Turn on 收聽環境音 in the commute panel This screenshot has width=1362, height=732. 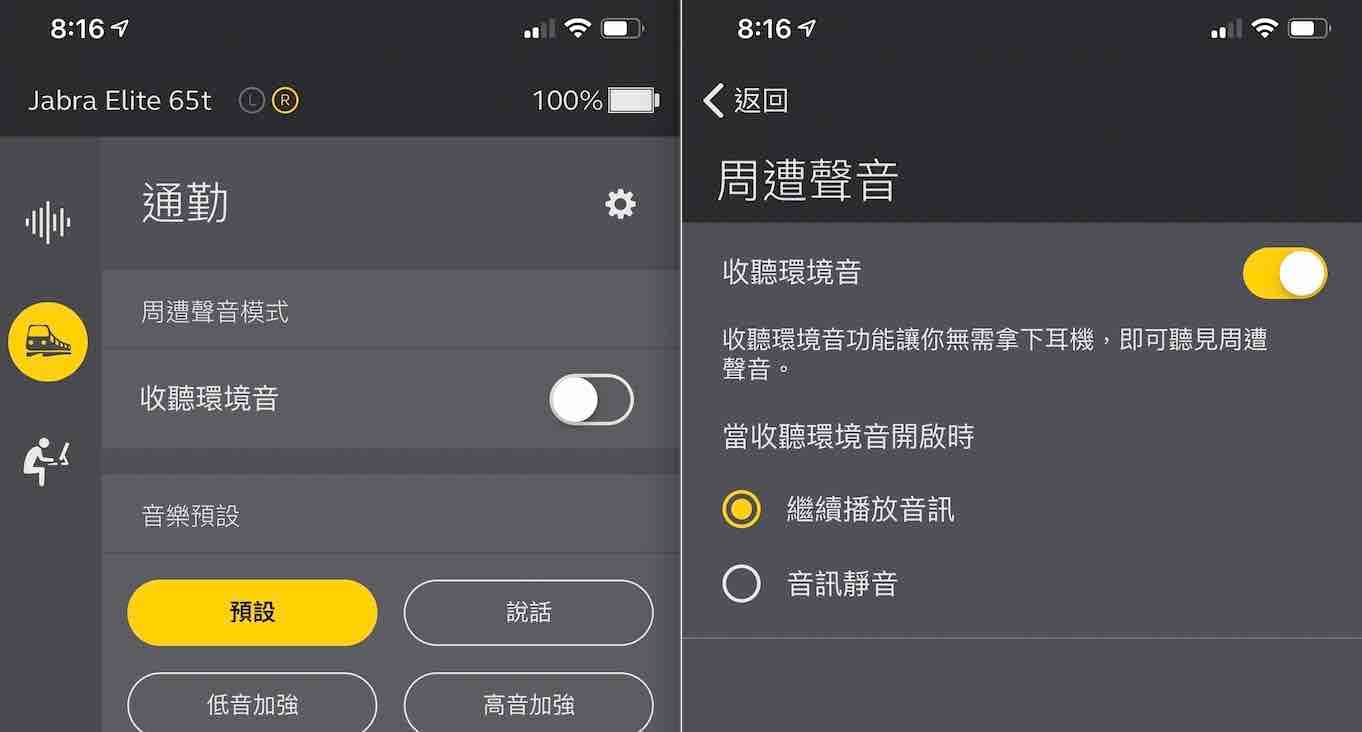coord(591,400)
